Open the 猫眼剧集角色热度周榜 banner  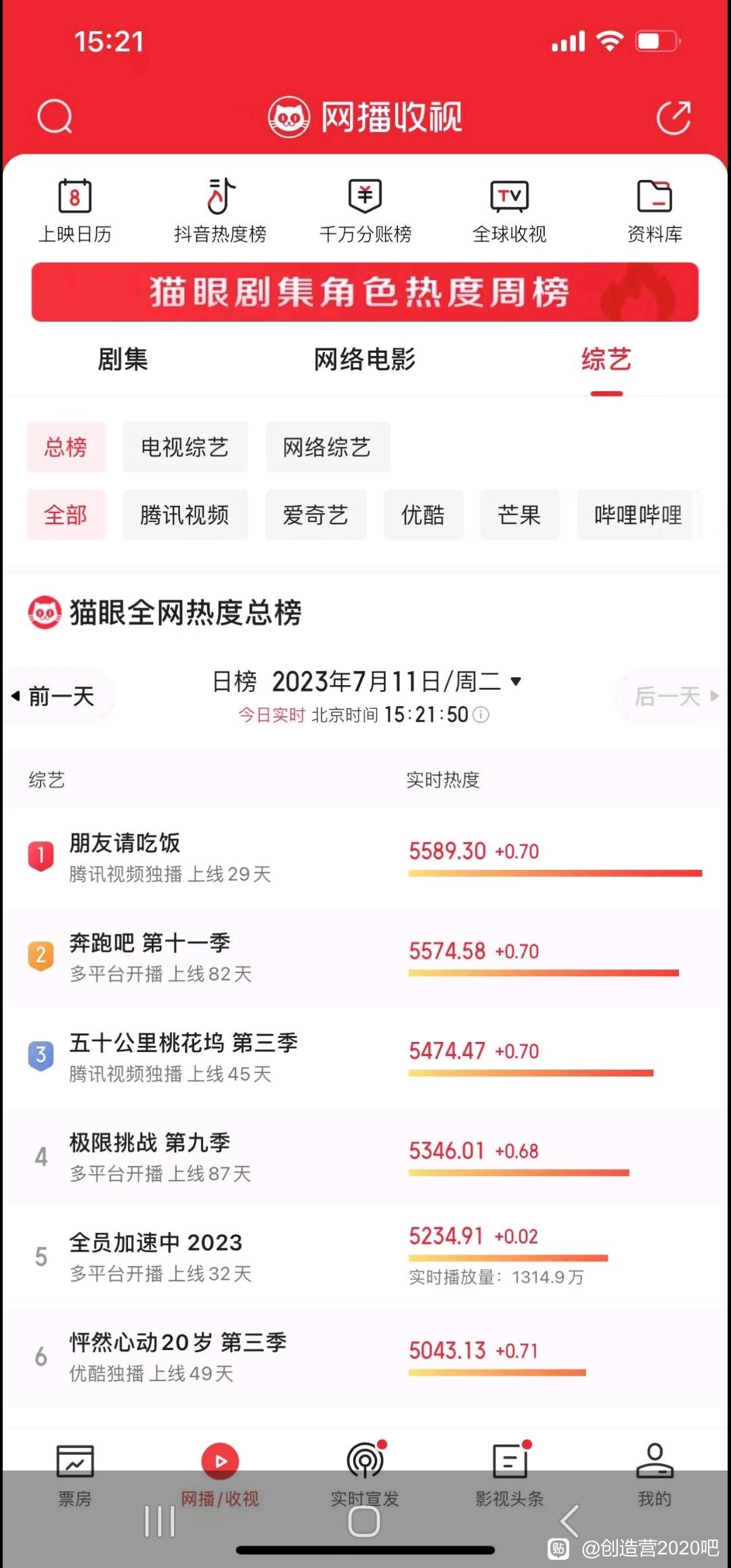[365, 292]
